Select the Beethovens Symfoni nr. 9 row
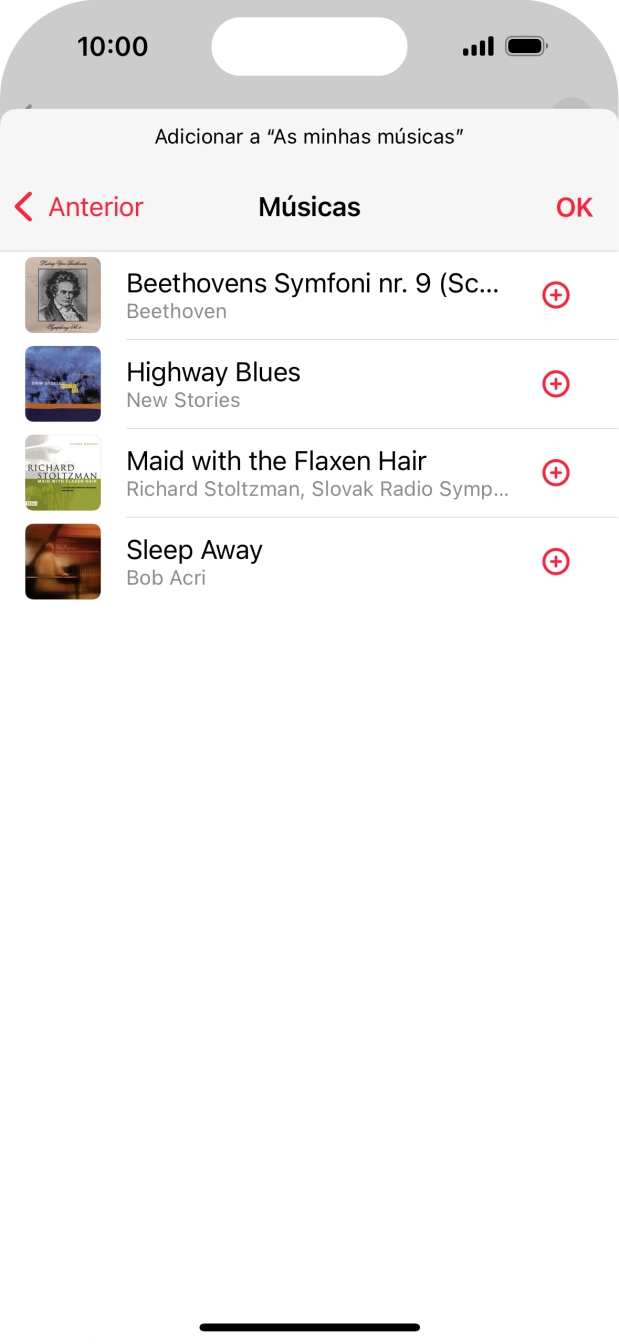 pyautogui.click(x=310, y=296)
